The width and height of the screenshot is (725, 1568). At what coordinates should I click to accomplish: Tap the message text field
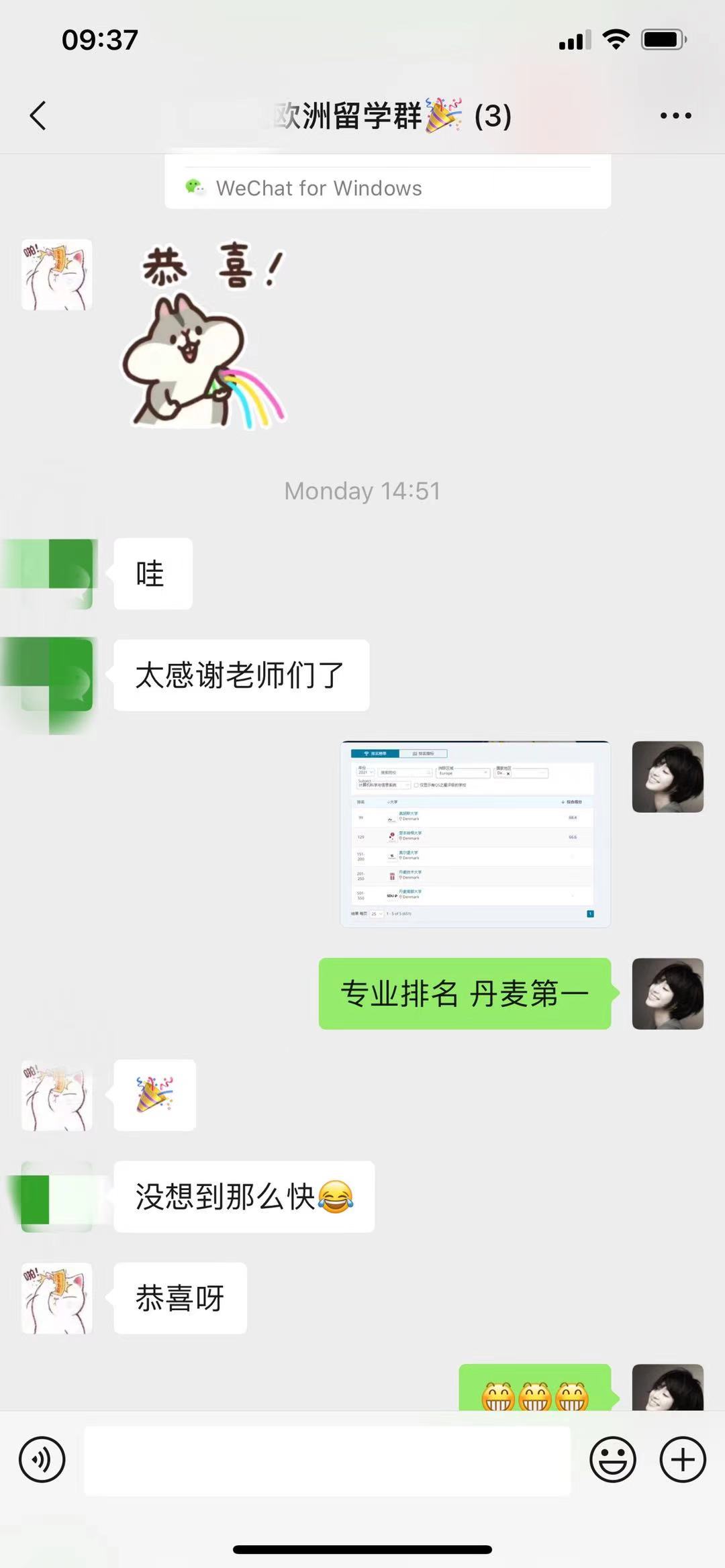point(327,1461)
